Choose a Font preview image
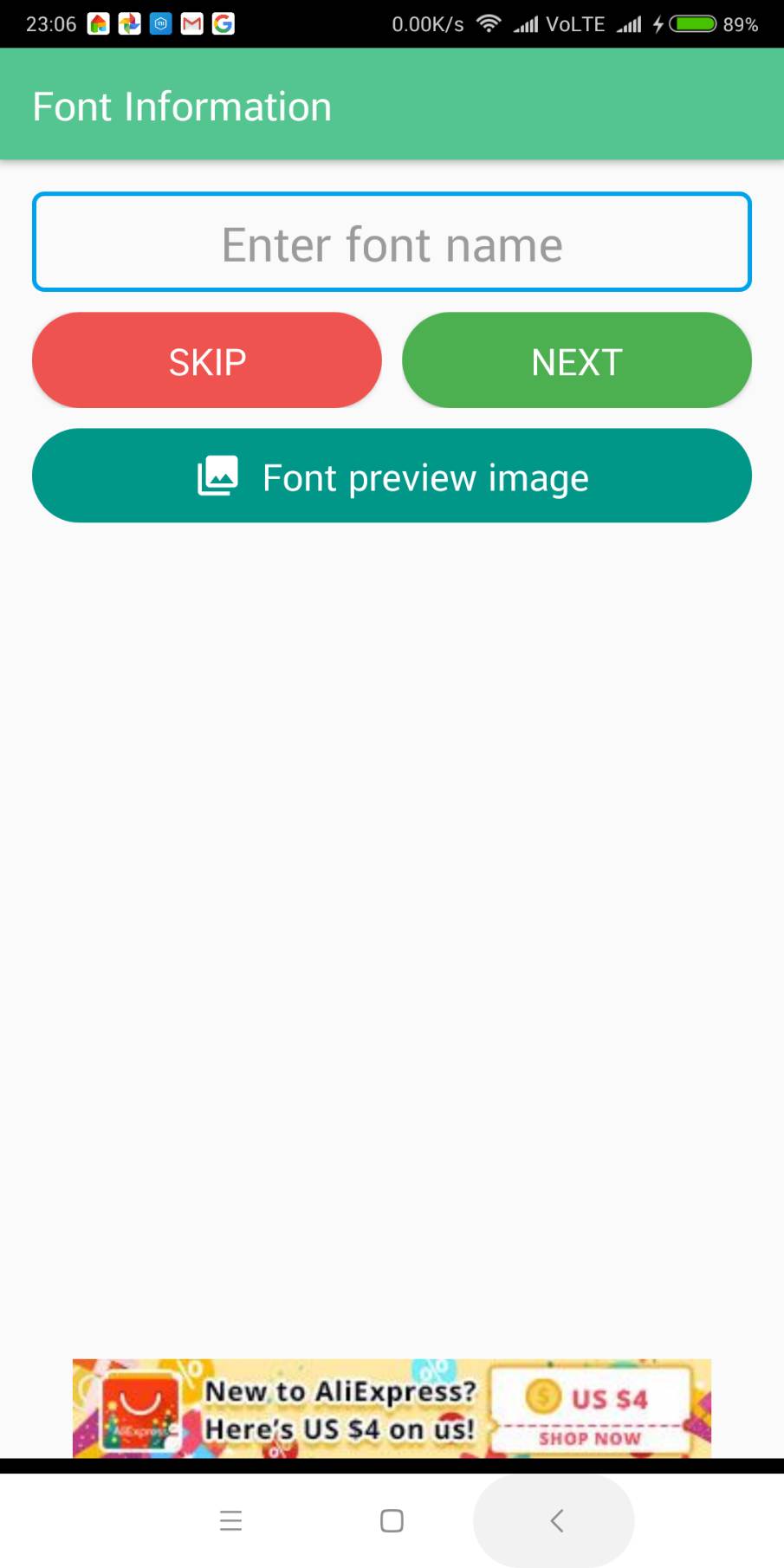Viewport: 784px width, 1568px height. (392, 476)
